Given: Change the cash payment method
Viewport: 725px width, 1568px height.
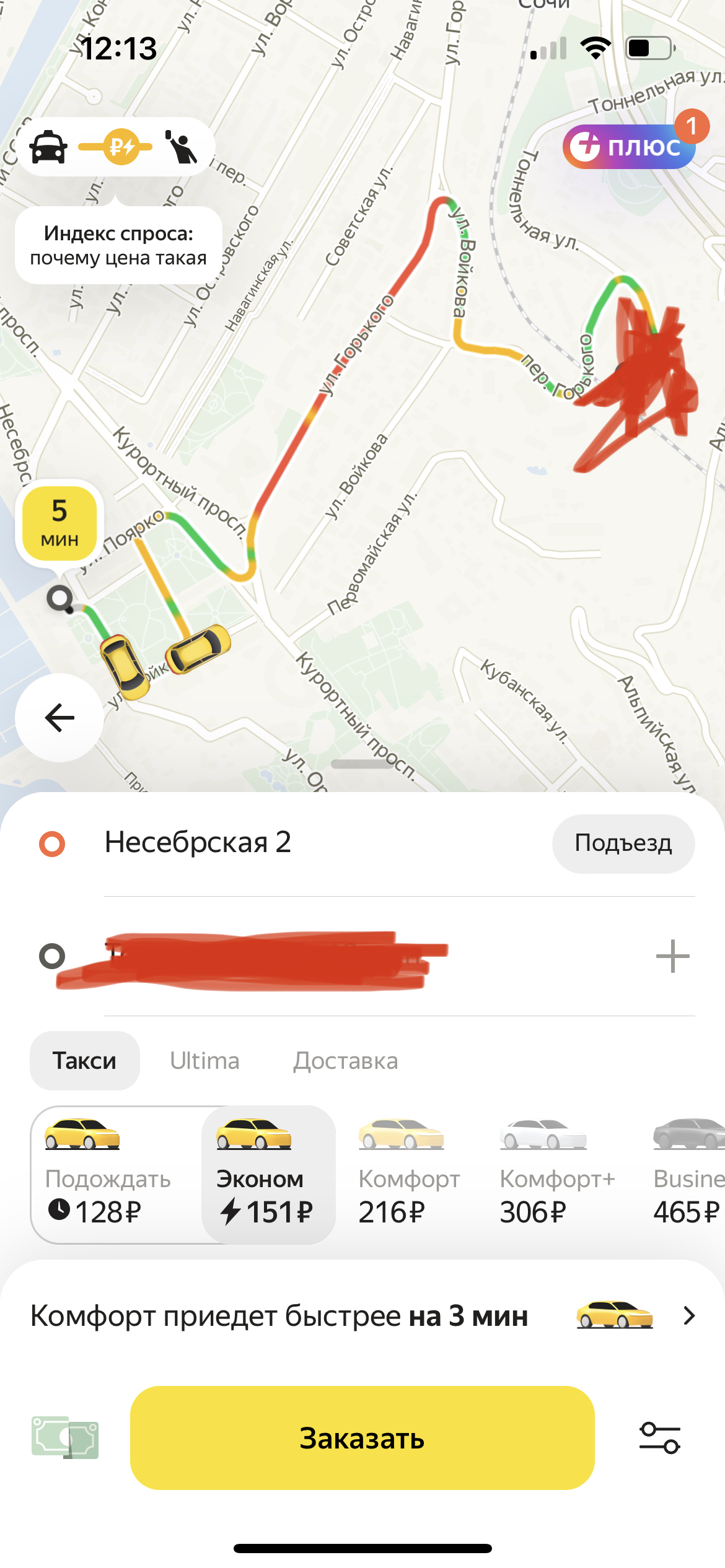Looking at the screenshot, I should click(x=65, y=1438).
